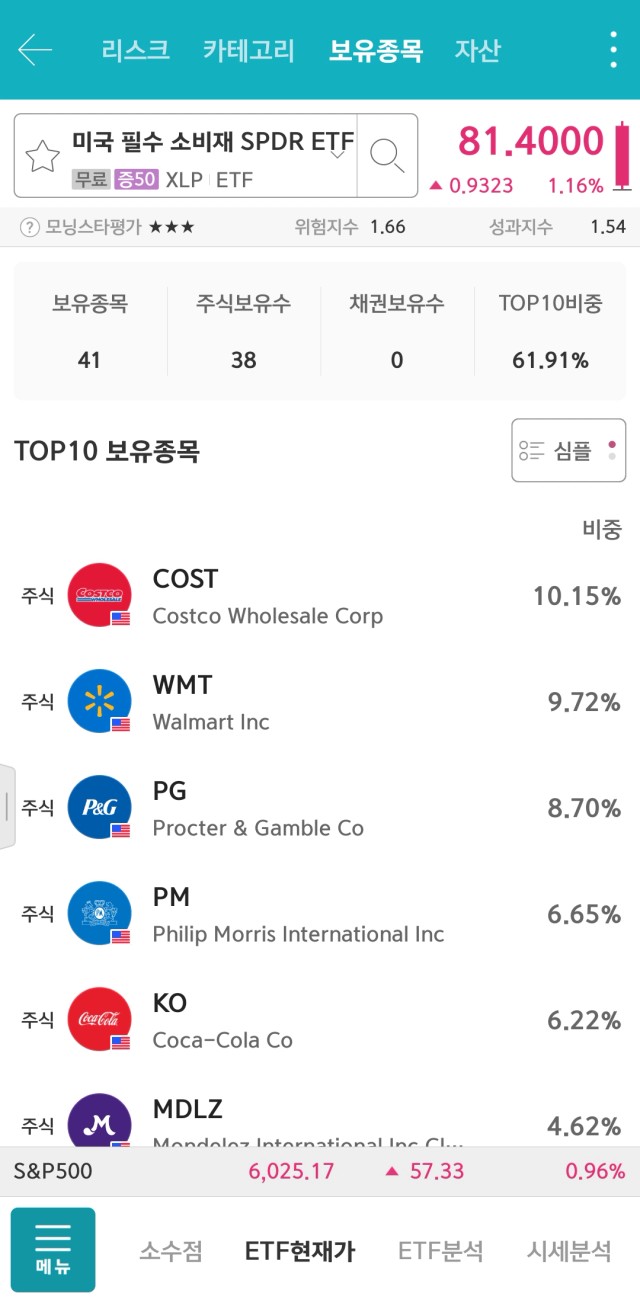Toggle the 심플 view button
The height and width of the screenshot is (1303, 640).
click(568, 450)
